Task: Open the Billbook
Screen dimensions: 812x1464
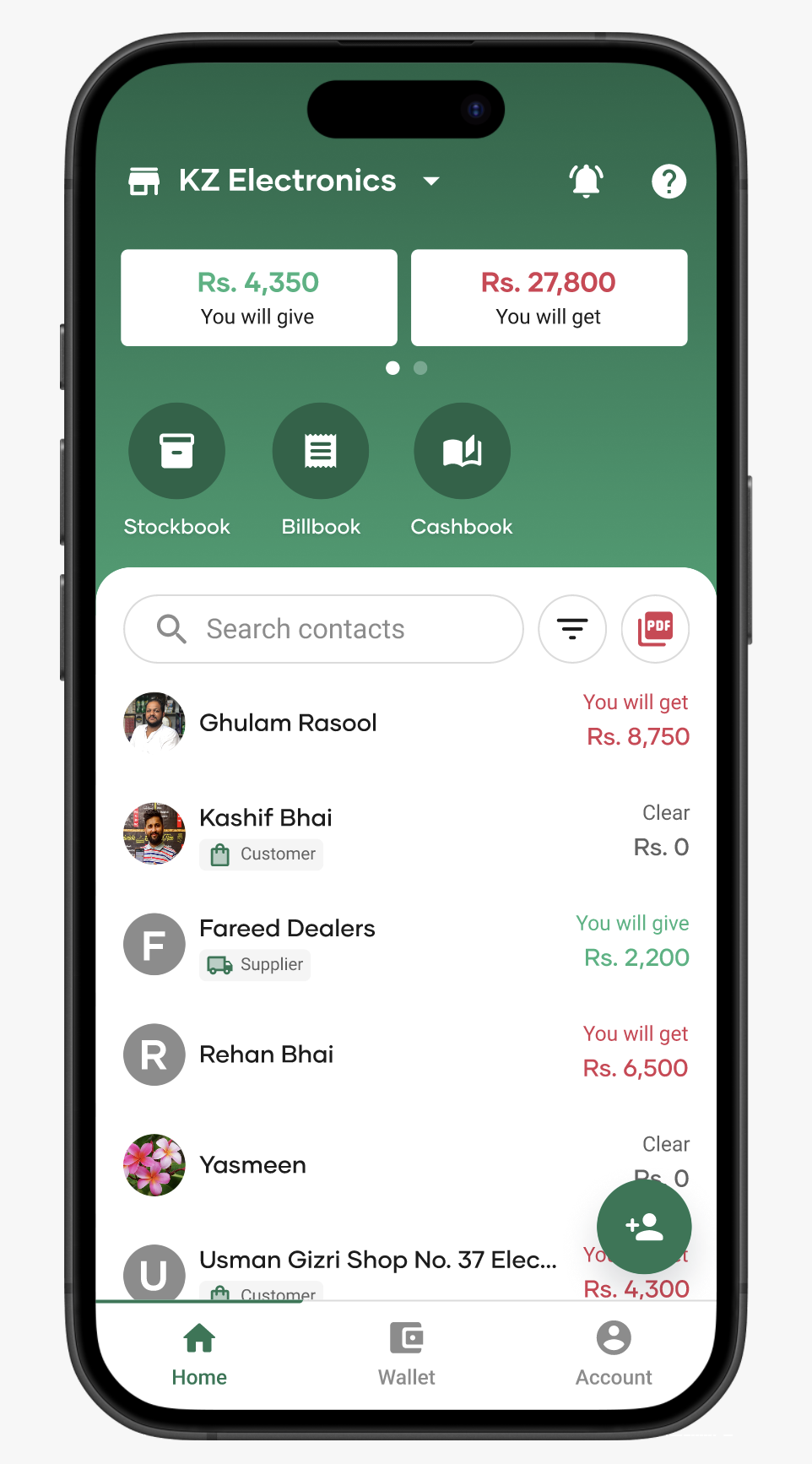Action: [x=321, y=451]
